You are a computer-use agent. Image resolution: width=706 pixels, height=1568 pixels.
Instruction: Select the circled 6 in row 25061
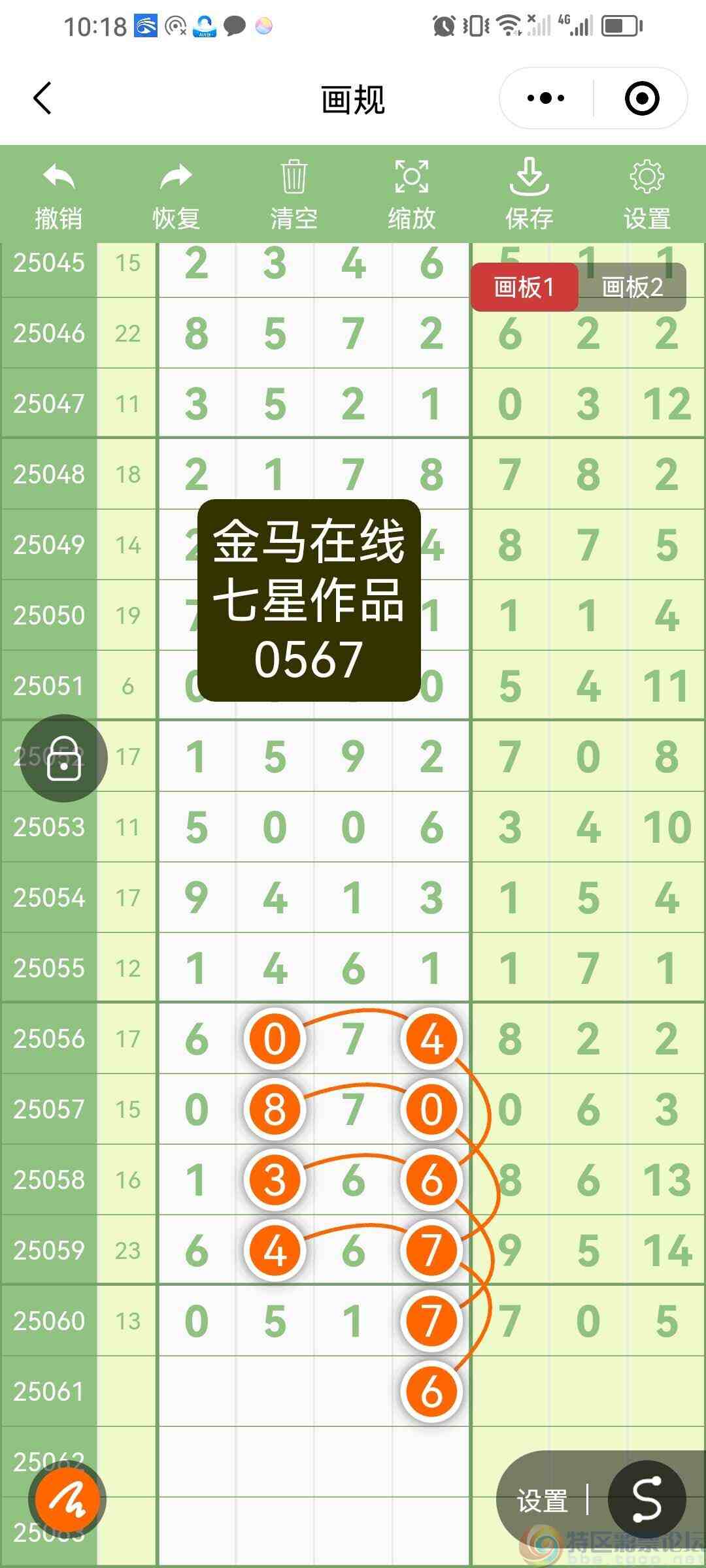pos(431,1392)
